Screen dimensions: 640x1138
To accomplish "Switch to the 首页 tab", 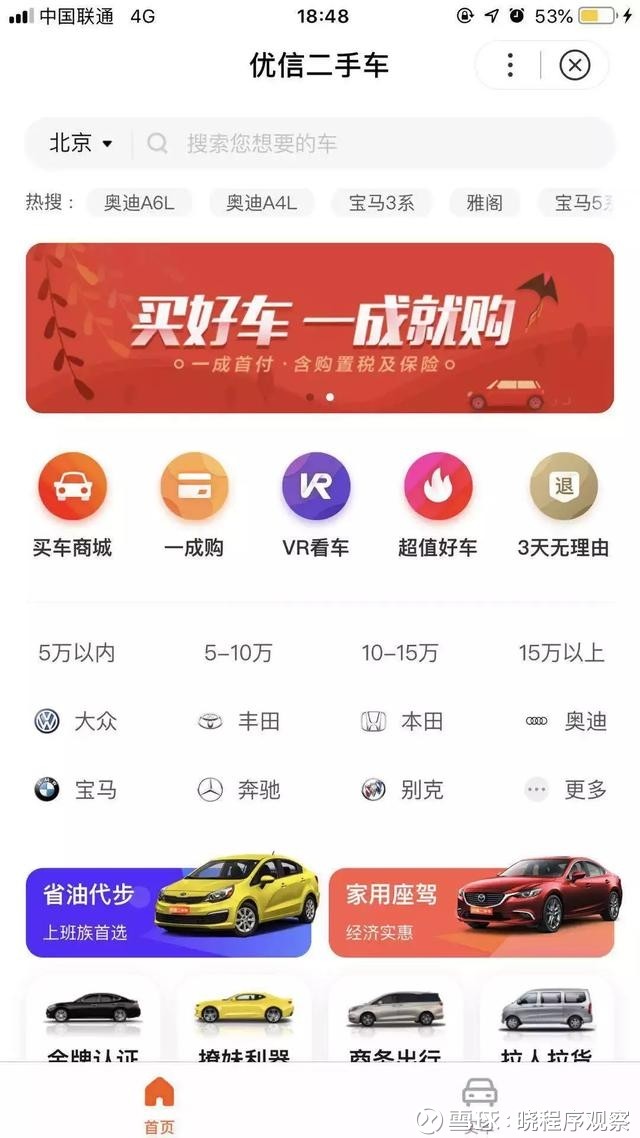I will tap(160, 1105).
